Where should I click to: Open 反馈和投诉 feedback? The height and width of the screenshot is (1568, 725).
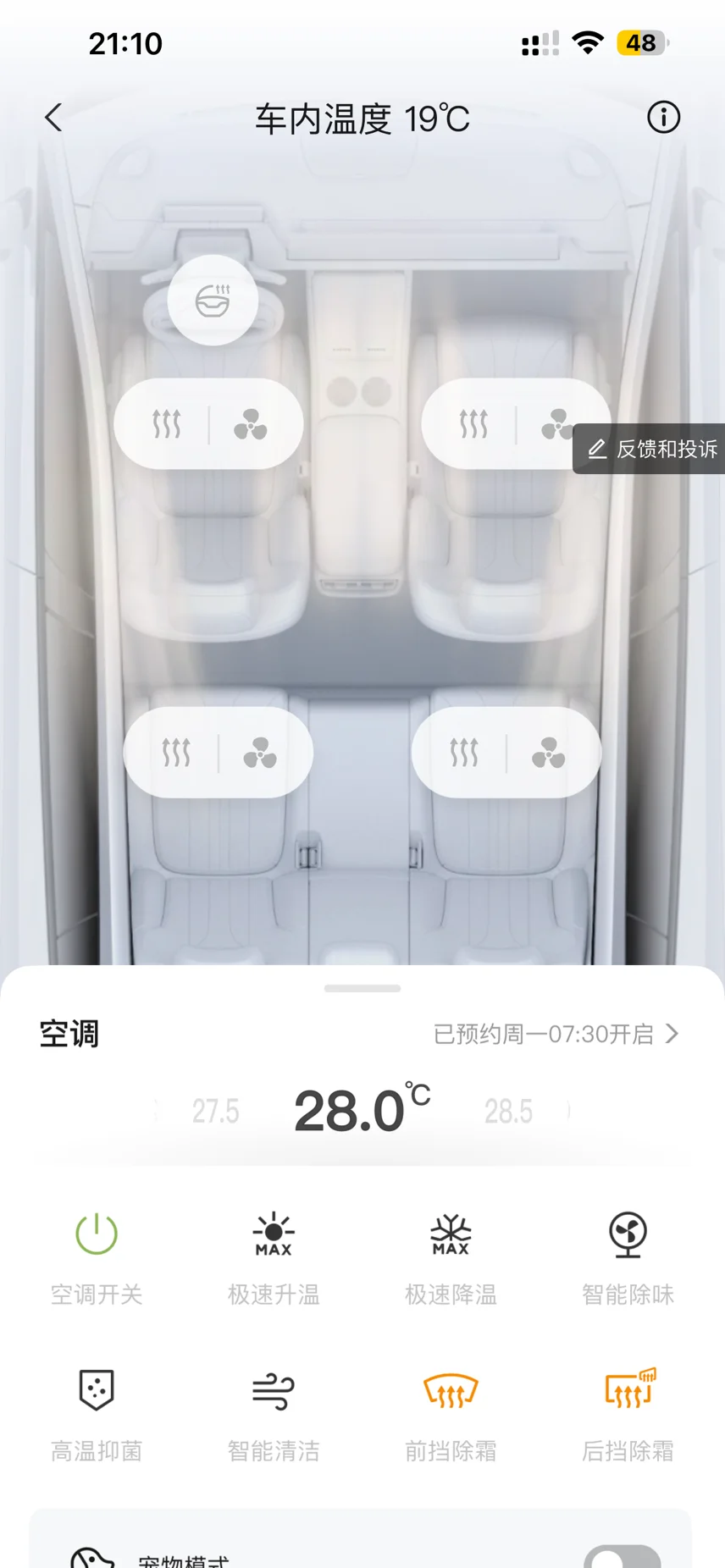point(650,449)
